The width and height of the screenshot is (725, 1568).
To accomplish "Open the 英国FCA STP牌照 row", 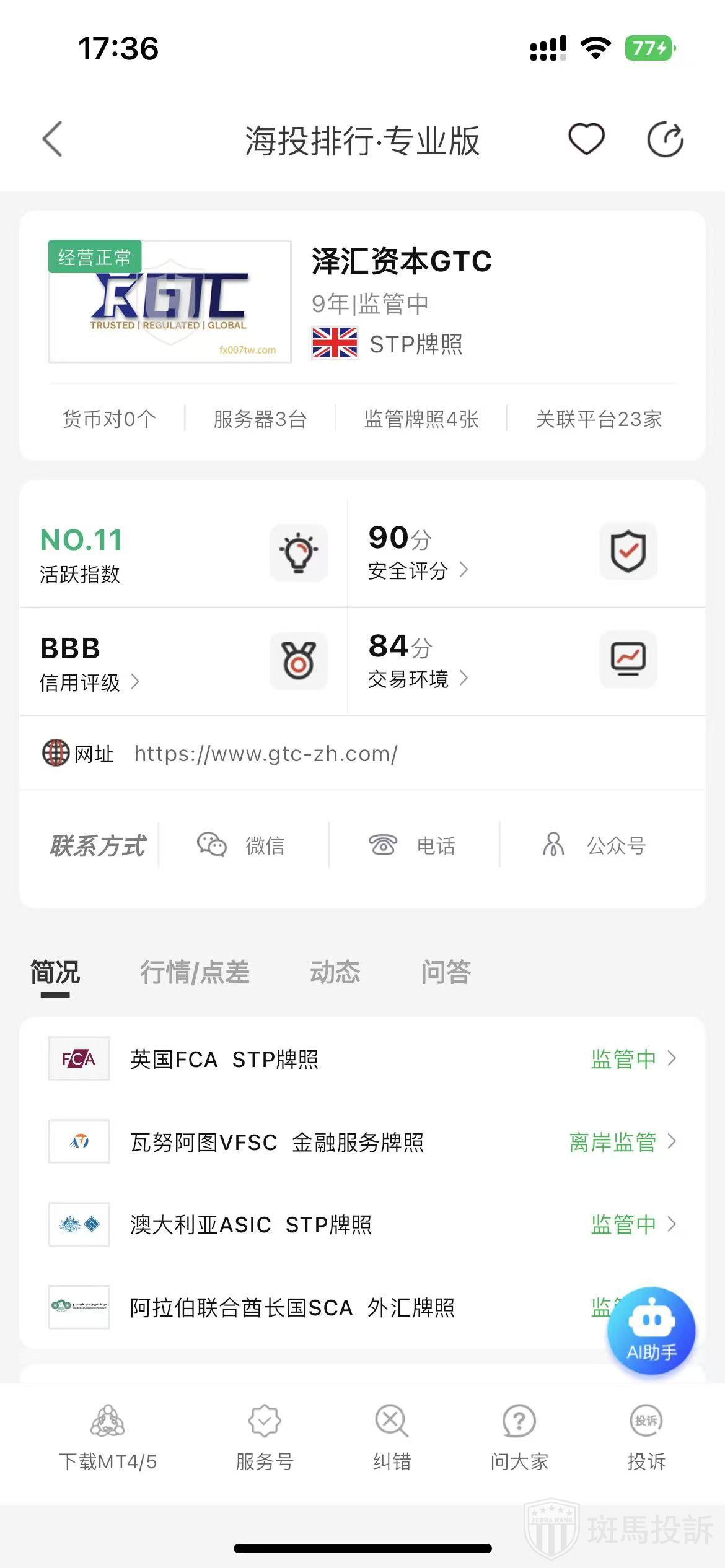I will pos(362,1059).
